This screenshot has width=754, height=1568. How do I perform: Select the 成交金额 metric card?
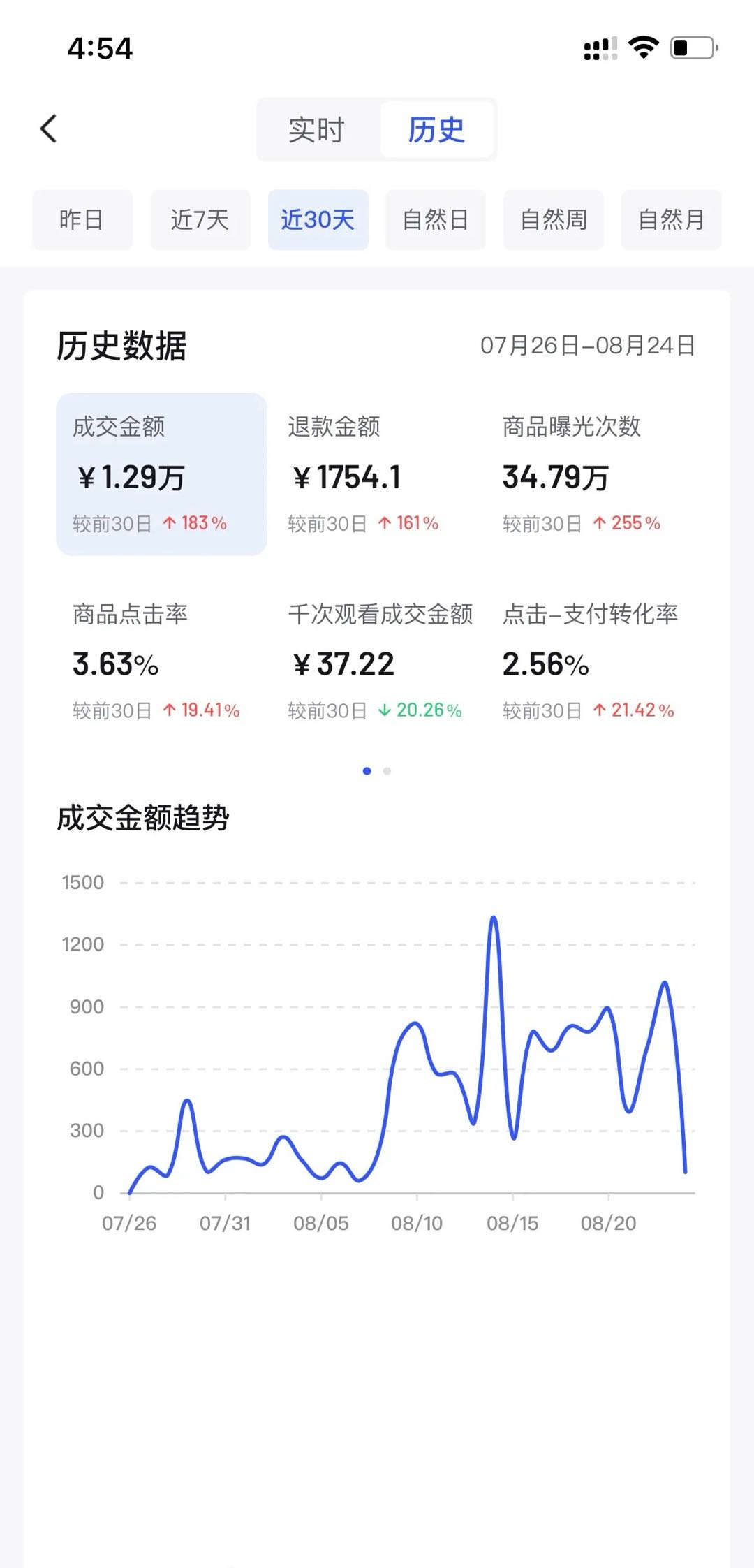click(161, 474)
